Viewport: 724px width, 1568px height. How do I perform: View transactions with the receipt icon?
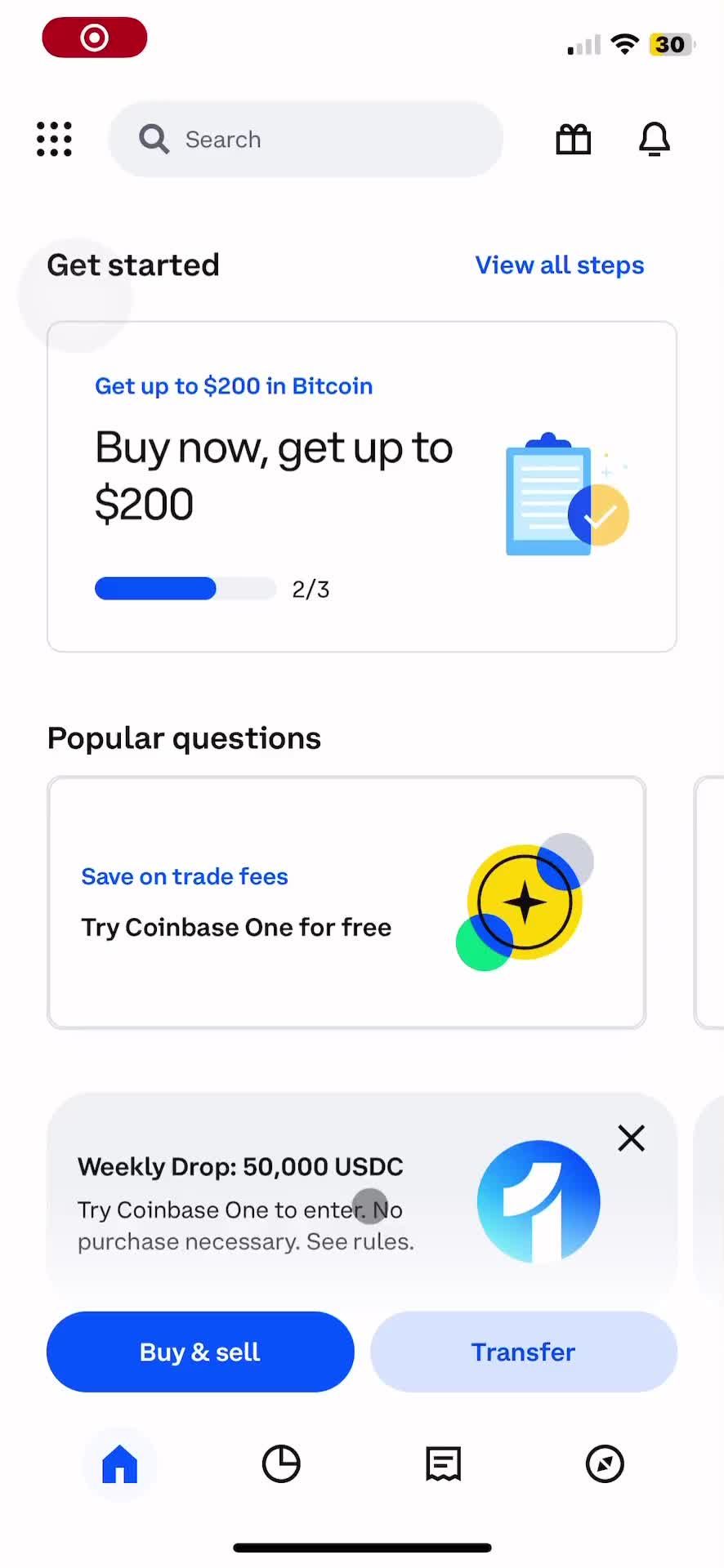click(x=443, y=1463)
